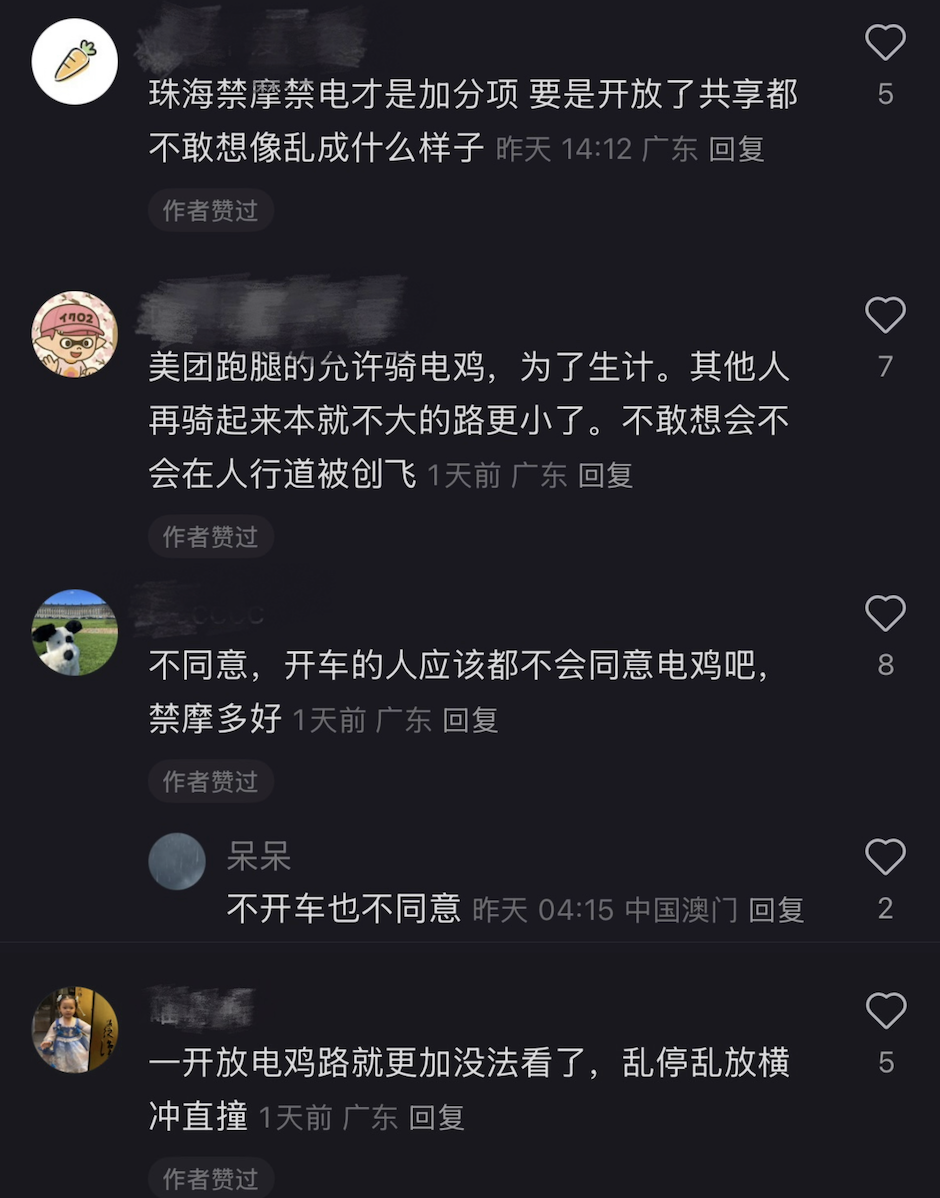940x1198 pixels.
Task: Open the carrot avatar's profile
Action: tap(75, 61)
